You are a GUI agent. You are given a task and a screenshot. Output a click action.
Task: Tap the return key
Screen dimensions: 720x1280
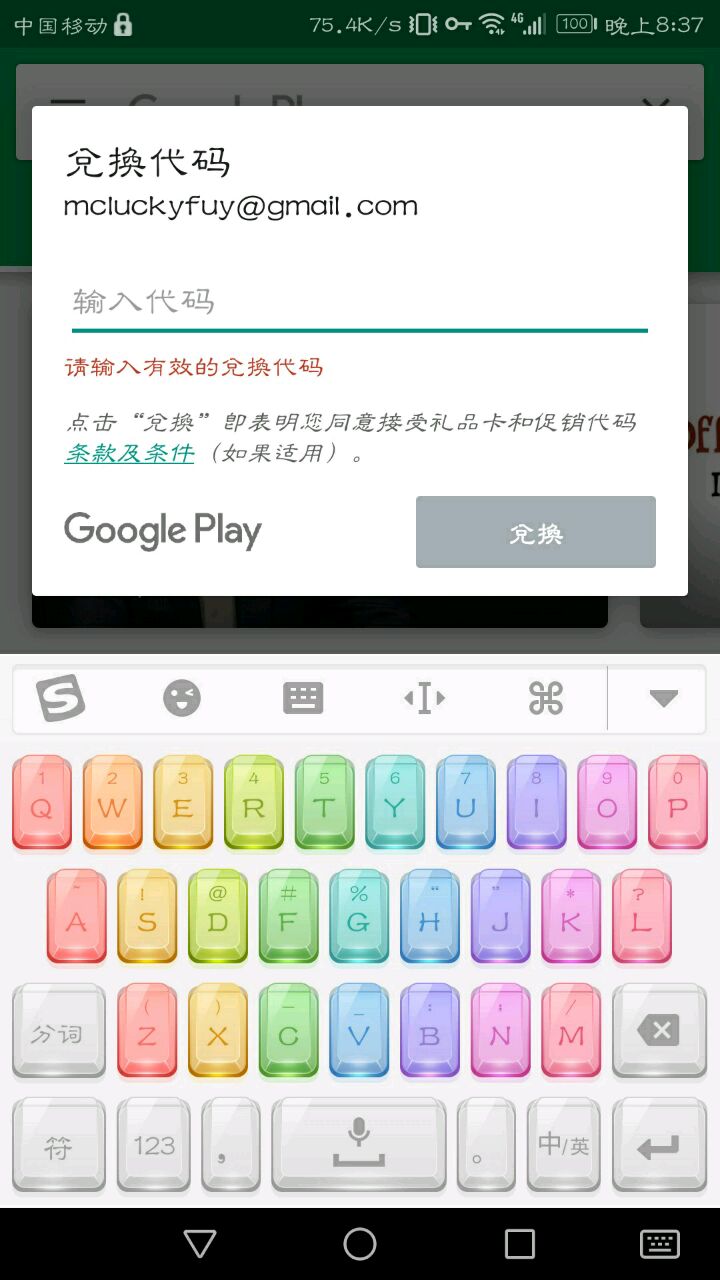(658, 1146)
